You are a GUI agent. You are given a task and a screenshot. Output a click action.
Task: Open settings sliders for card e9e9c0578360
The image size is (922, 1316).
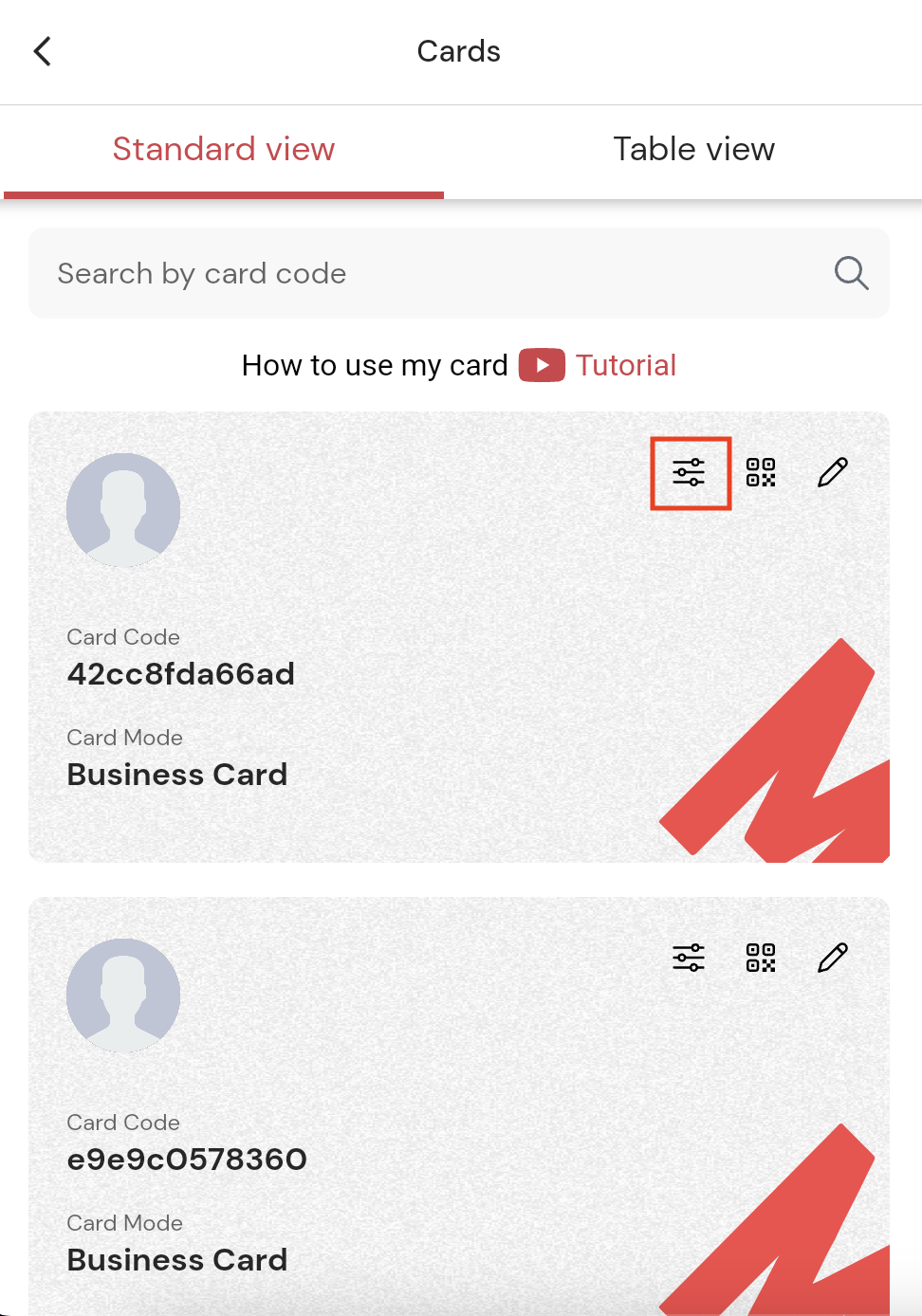pos(689,958)
